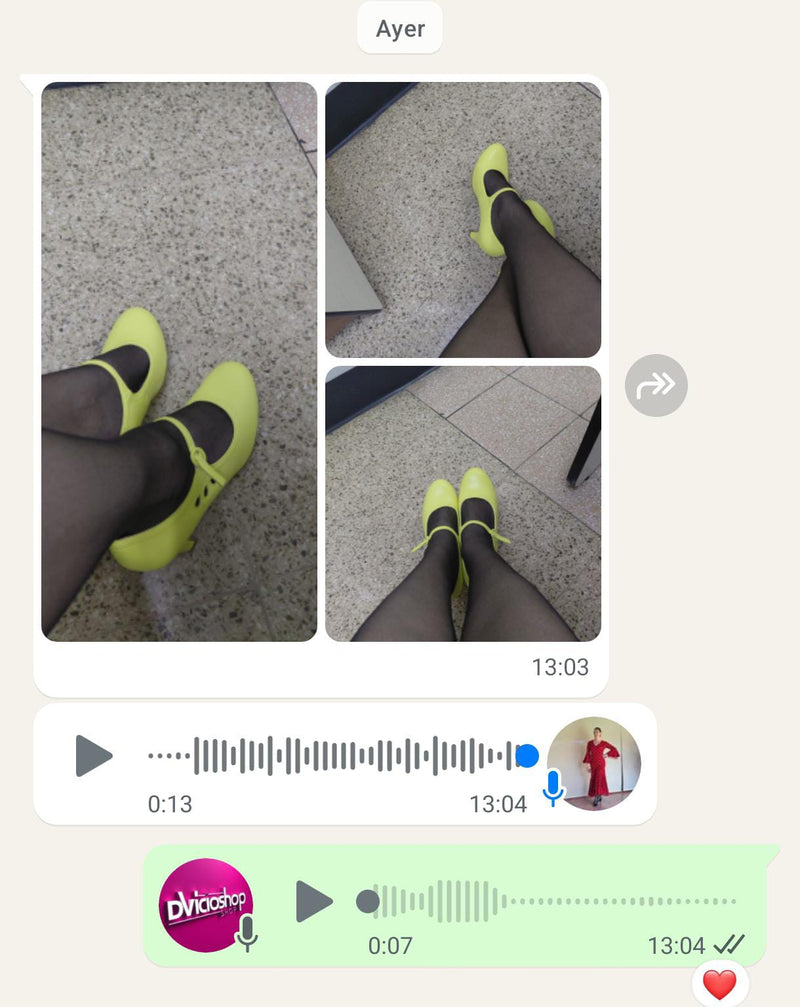Play the 0:13 received voice message
800x1007 pixels.
[94, 756]
